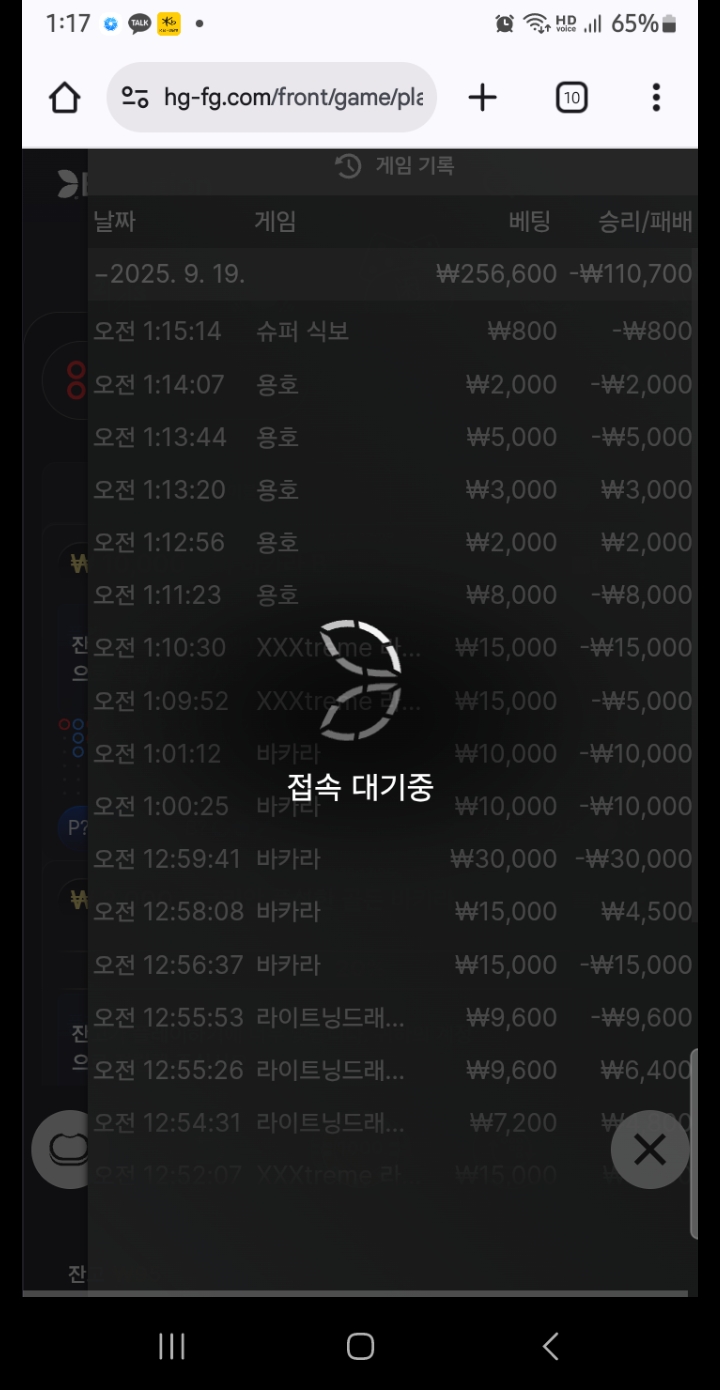Viewport: 720px width, 1390px height.
Task: Open recent apps from navigation bar
Action: point(172,1346)
